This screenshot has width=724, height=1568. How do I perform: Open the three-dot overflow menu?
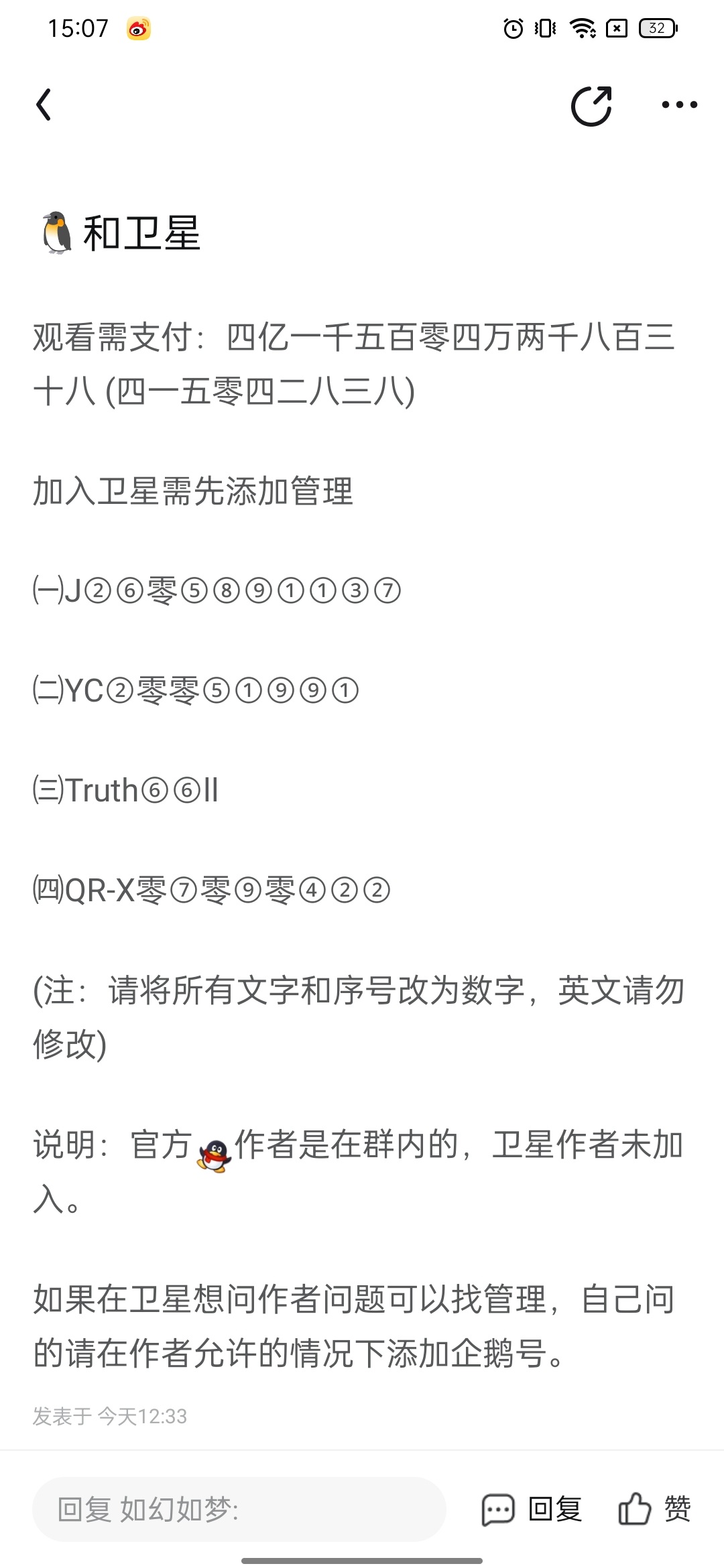(679, 105)
